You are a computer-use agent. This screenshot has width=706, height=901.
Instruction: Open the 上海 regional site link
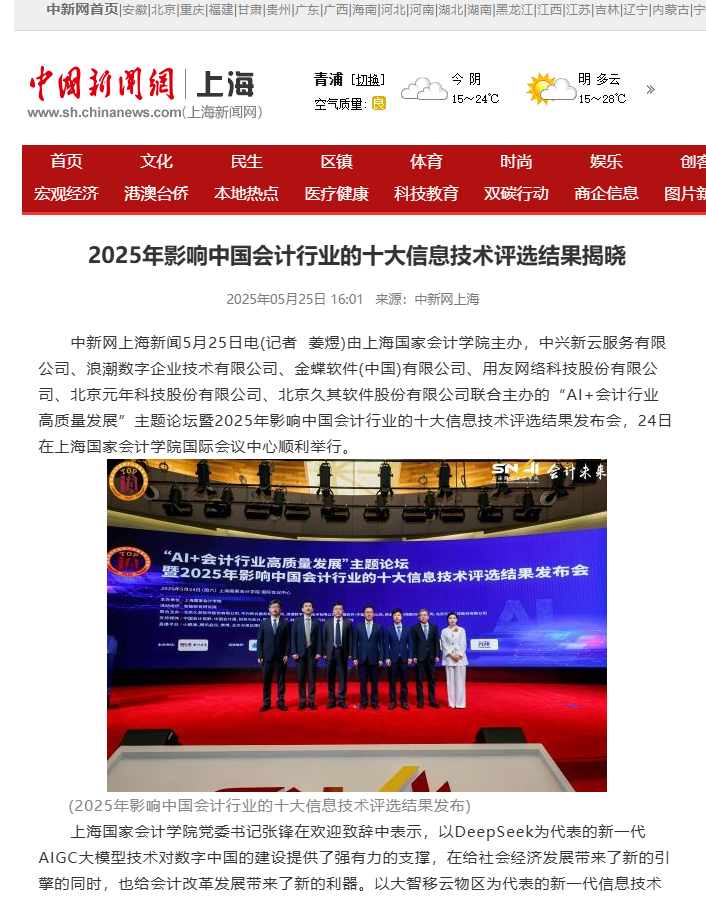(225, 84)
